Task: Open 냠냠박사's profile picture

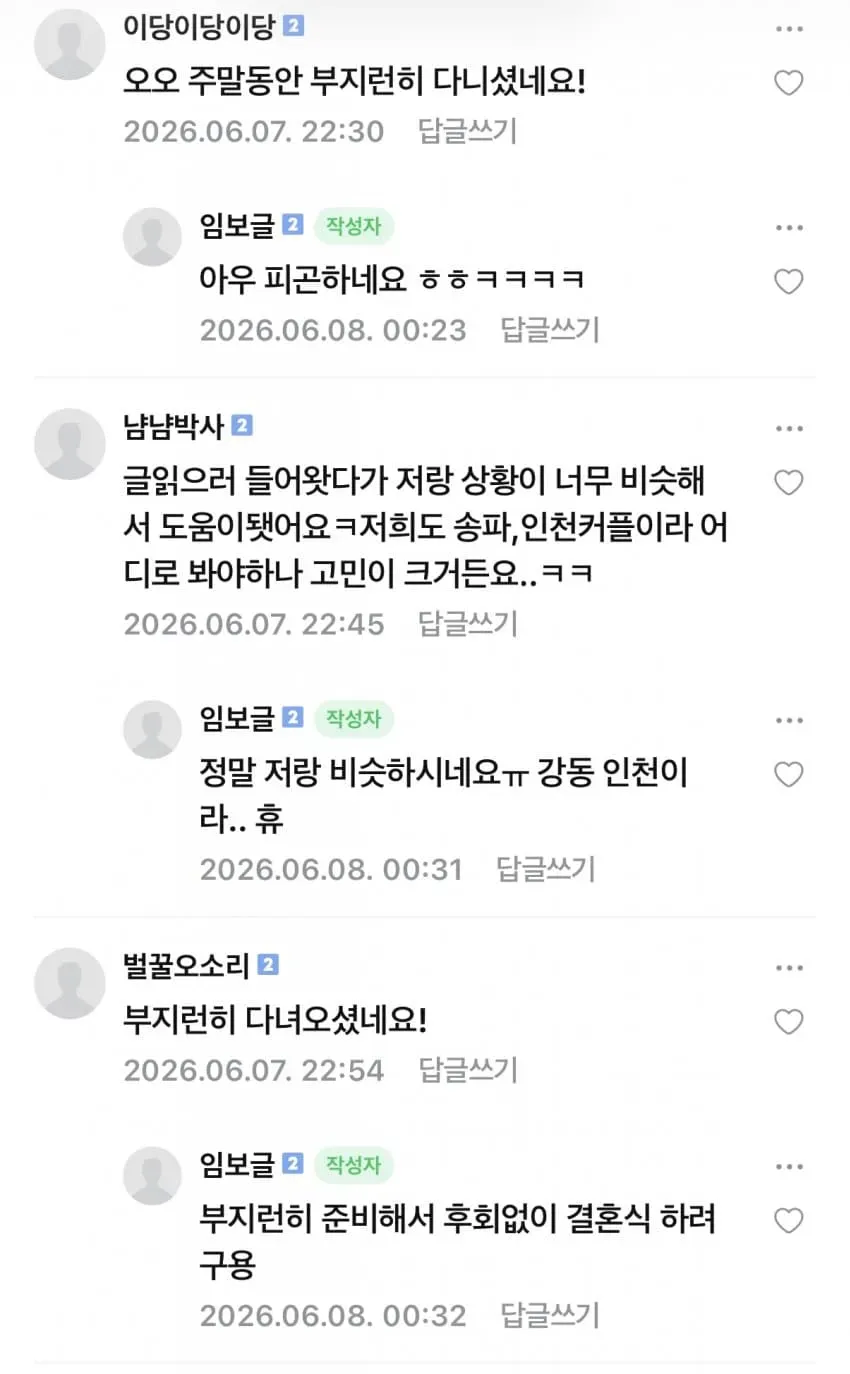Action: click(69, 443)
